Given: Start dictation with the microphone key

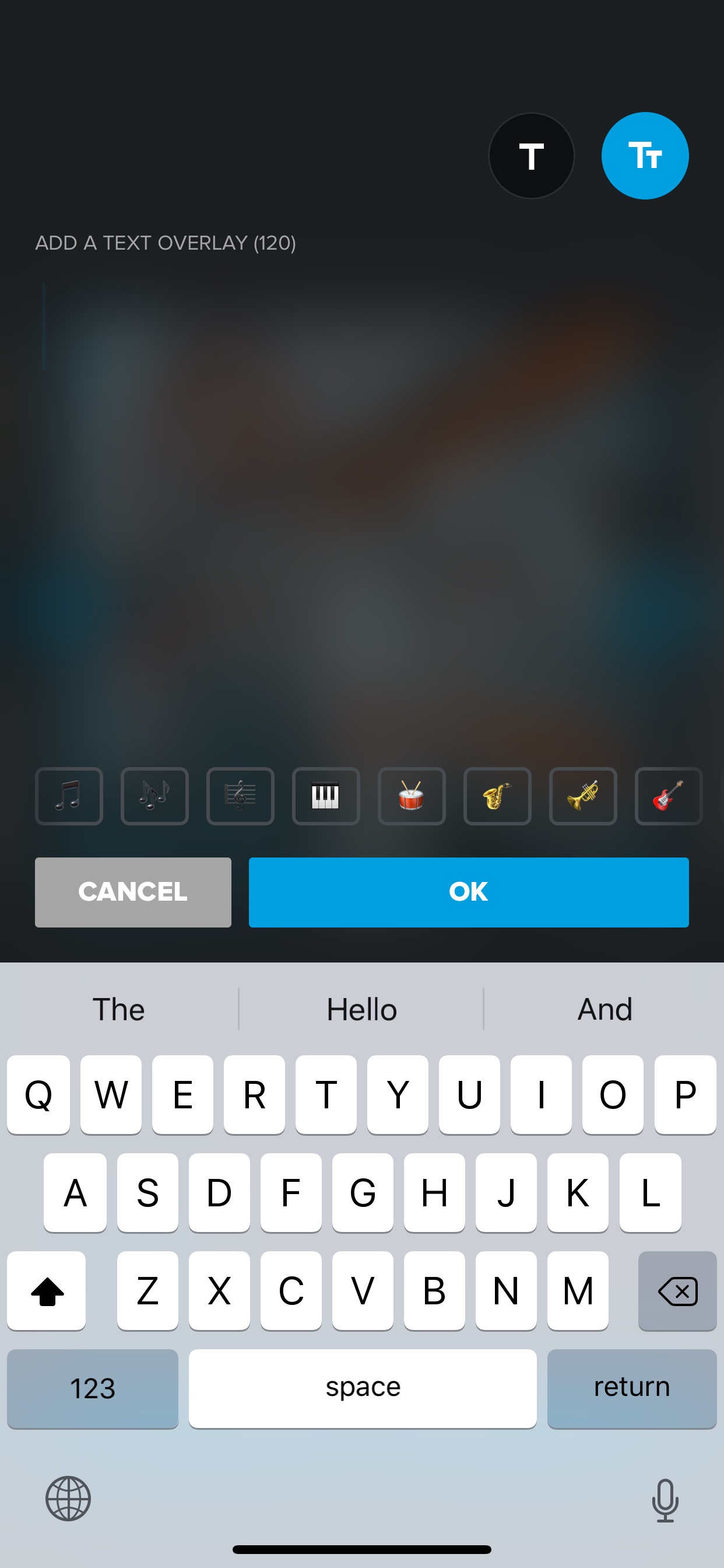Looking at the screenshot, I should [665, 1500].
